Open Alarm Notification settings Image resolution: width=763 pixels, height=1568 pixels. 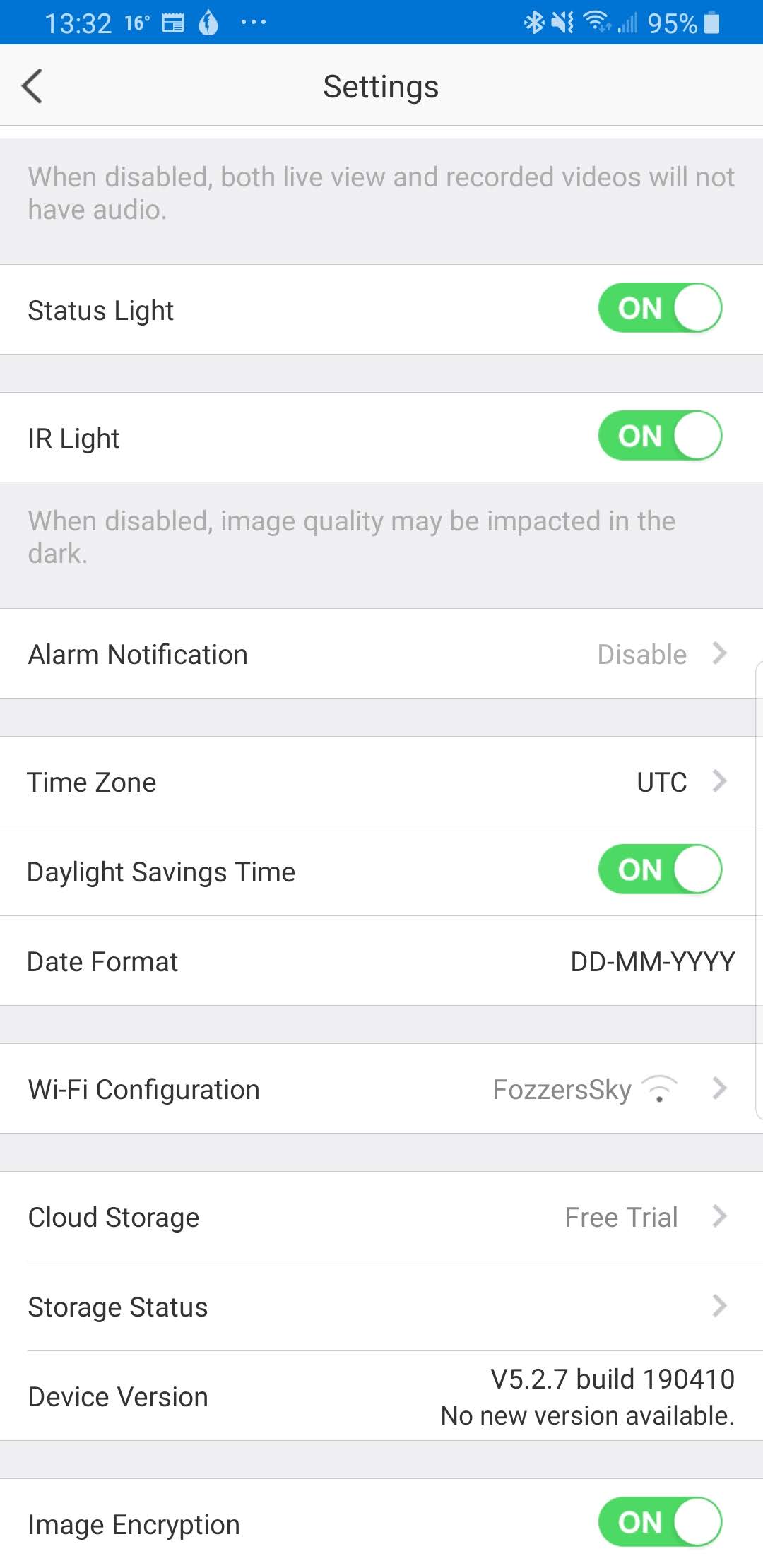pos(381,654)
